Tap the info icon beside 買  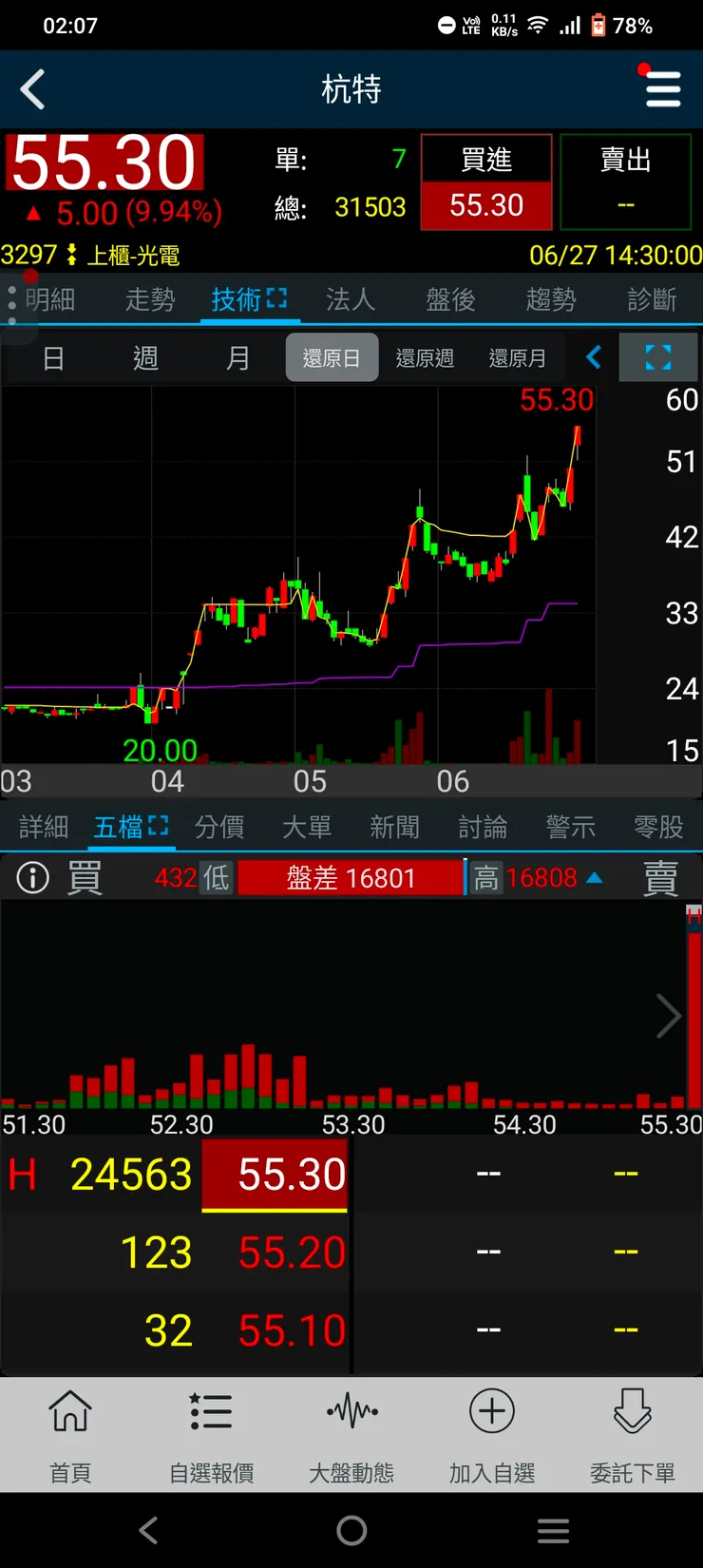coord(33,877)
